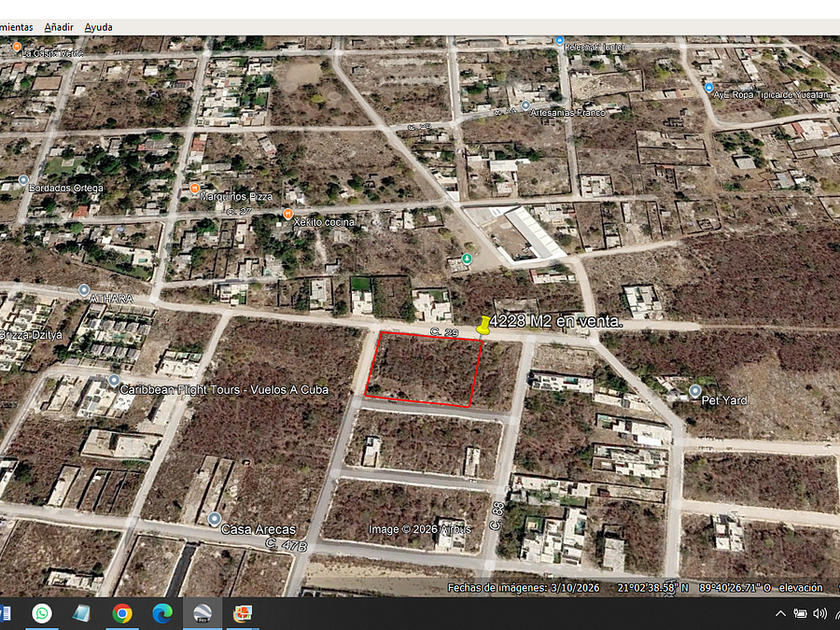Viewport: 840px width, 630px height.
Task: Show hidden system tray icons
Action: (781, 614)
